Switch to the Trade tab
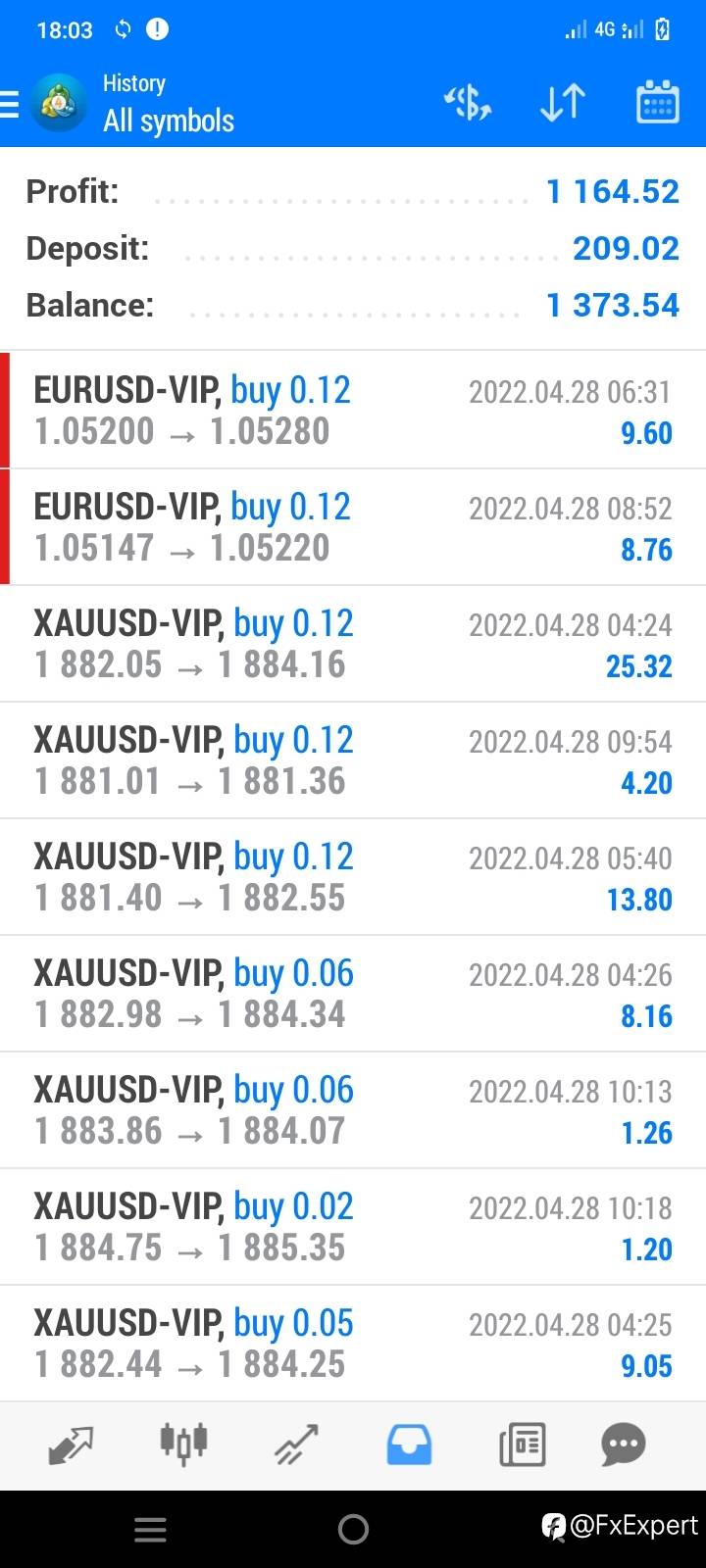This screenshot has width=706, height=1568. tap(296, 1445)
